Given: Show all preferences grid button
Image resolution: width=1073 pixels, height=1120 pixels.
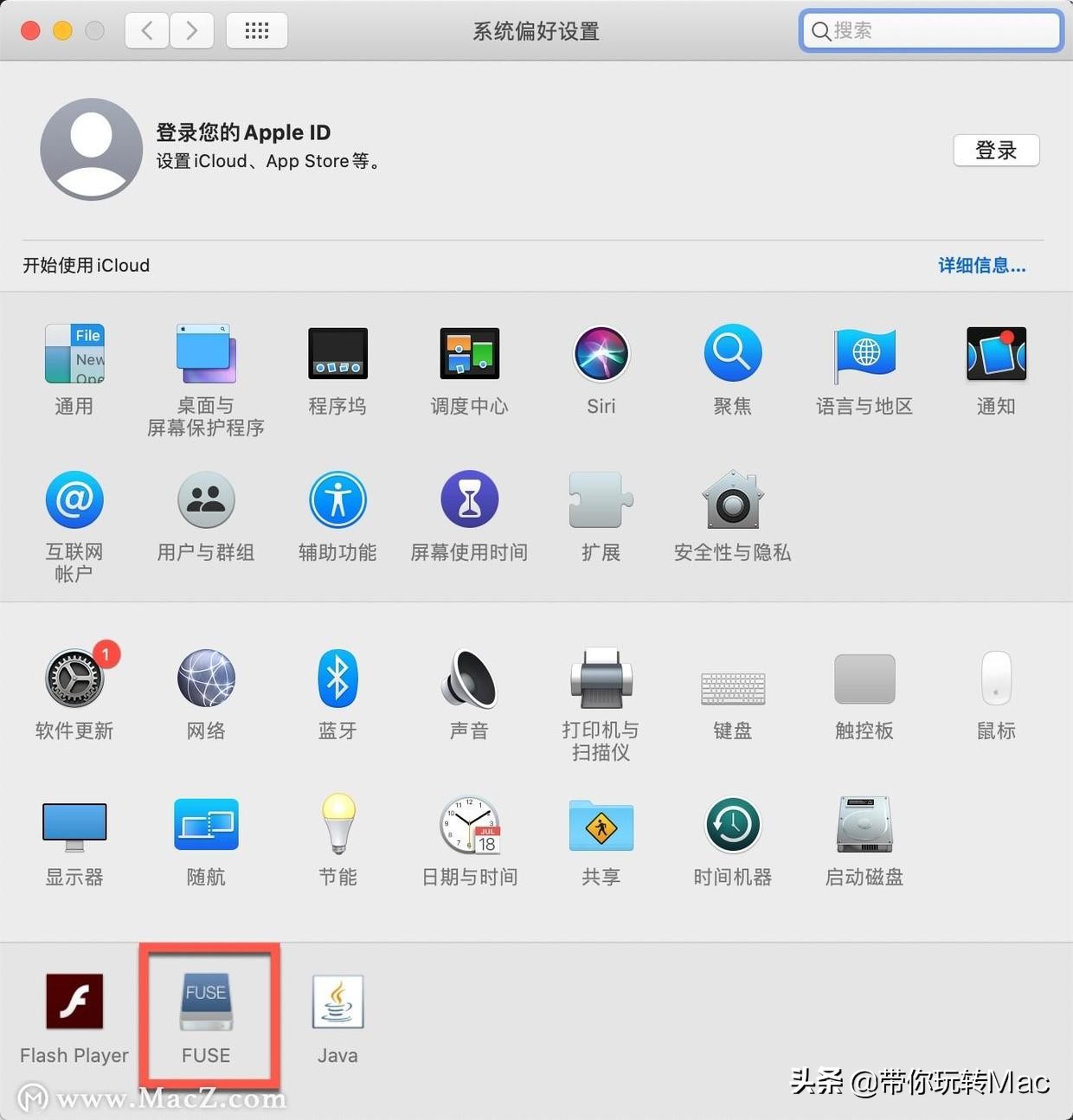Looking at the screenshot, I should tap(256, 31).
